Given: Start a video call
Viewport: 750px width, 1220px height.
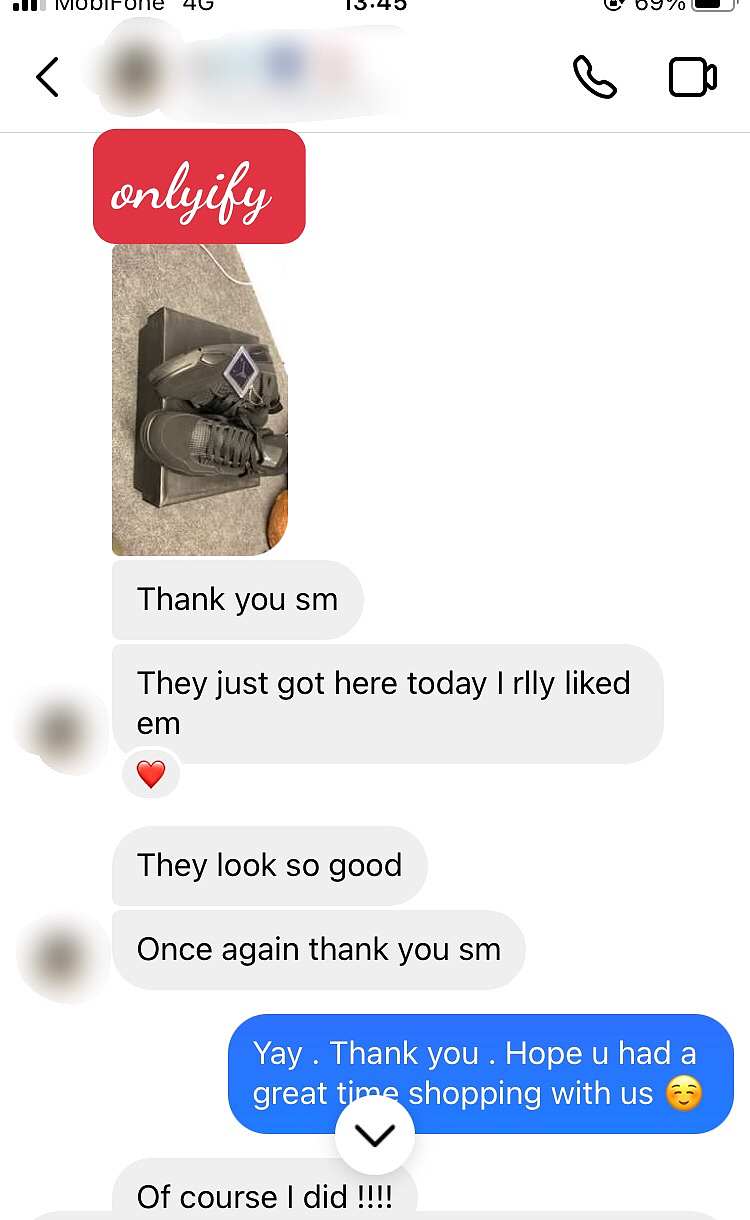Looking at the screenshot, I should (692, 78).
